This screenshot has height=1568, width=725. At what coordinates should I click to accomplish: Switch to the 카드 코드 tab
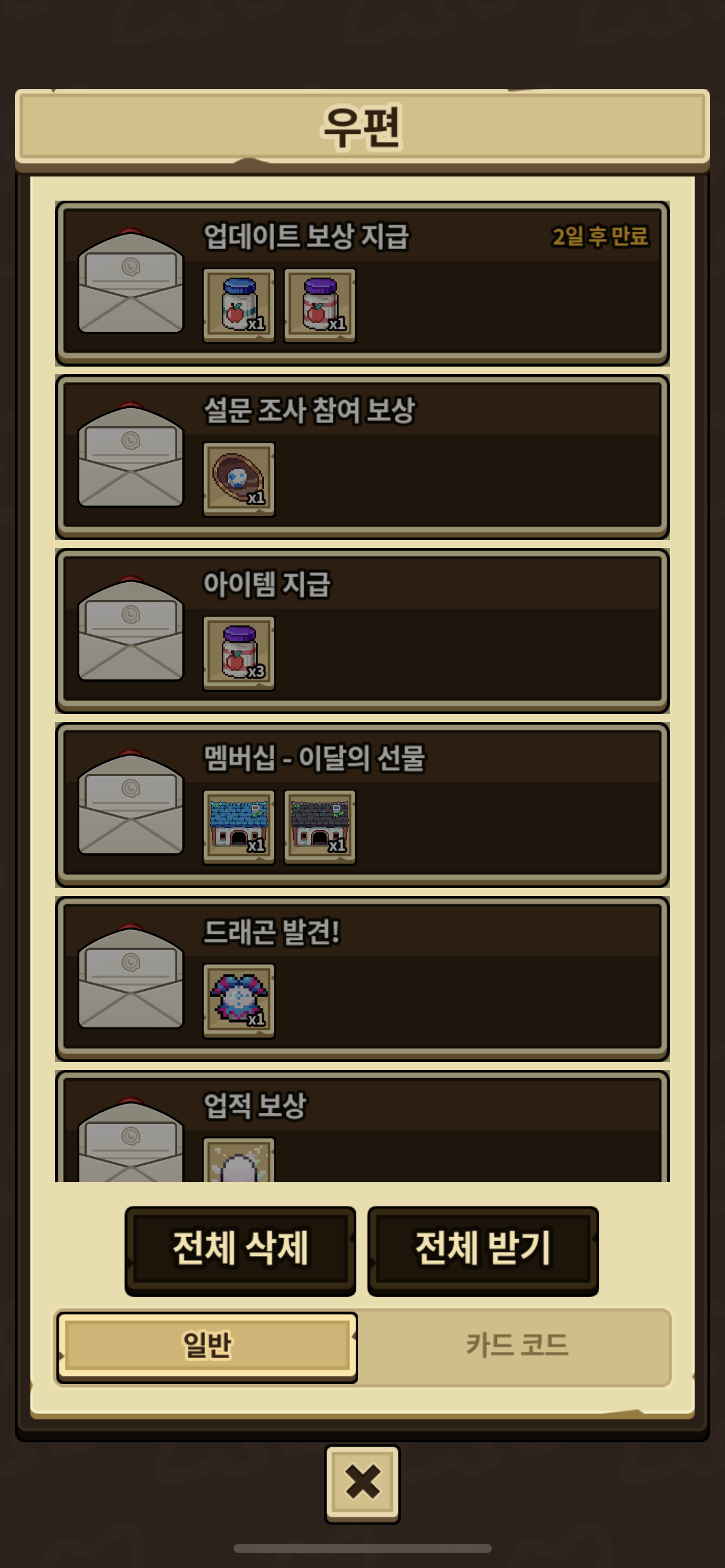pyautogui.click(x=516, y=1346)
